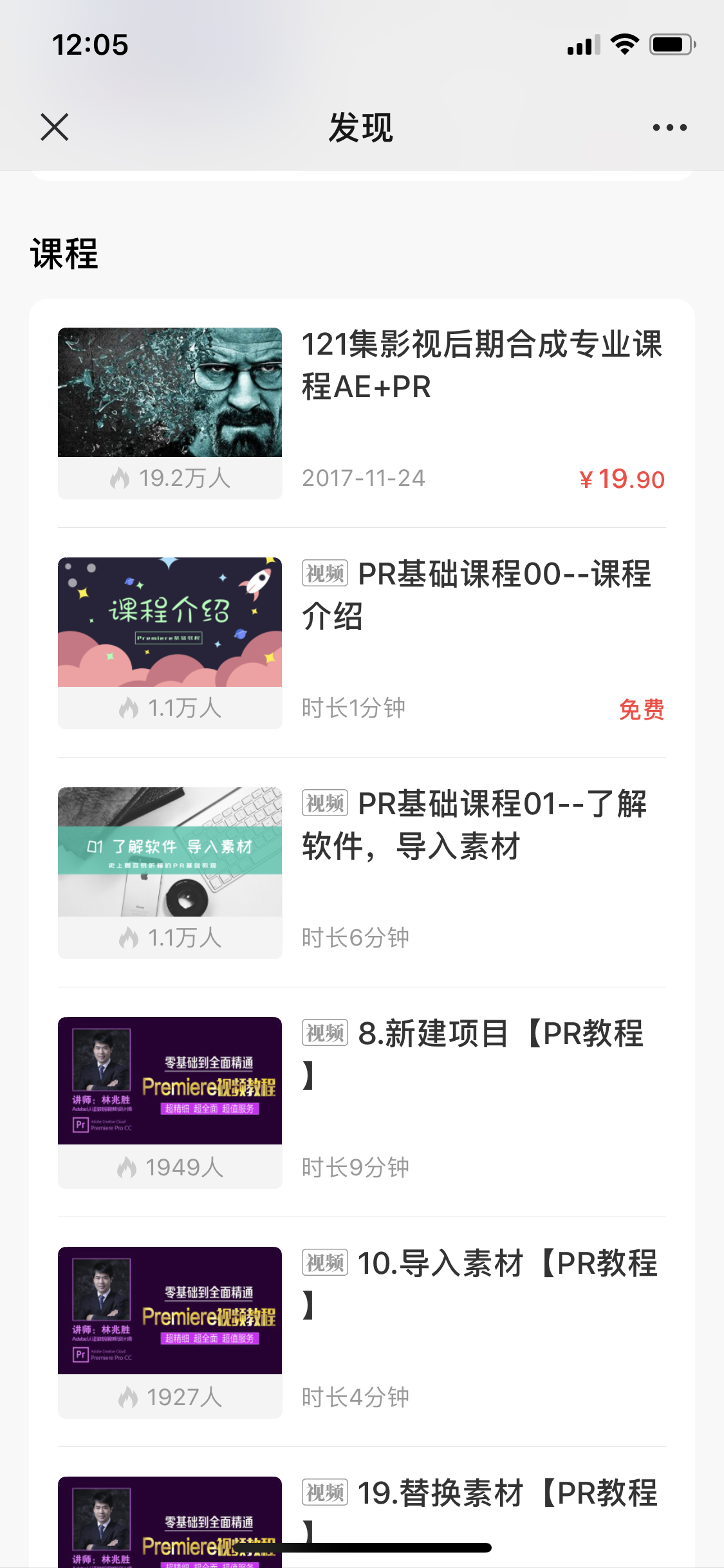The image size is (724, 1568).
Task: Close the 发现 page
Action: tap(55, 127)
